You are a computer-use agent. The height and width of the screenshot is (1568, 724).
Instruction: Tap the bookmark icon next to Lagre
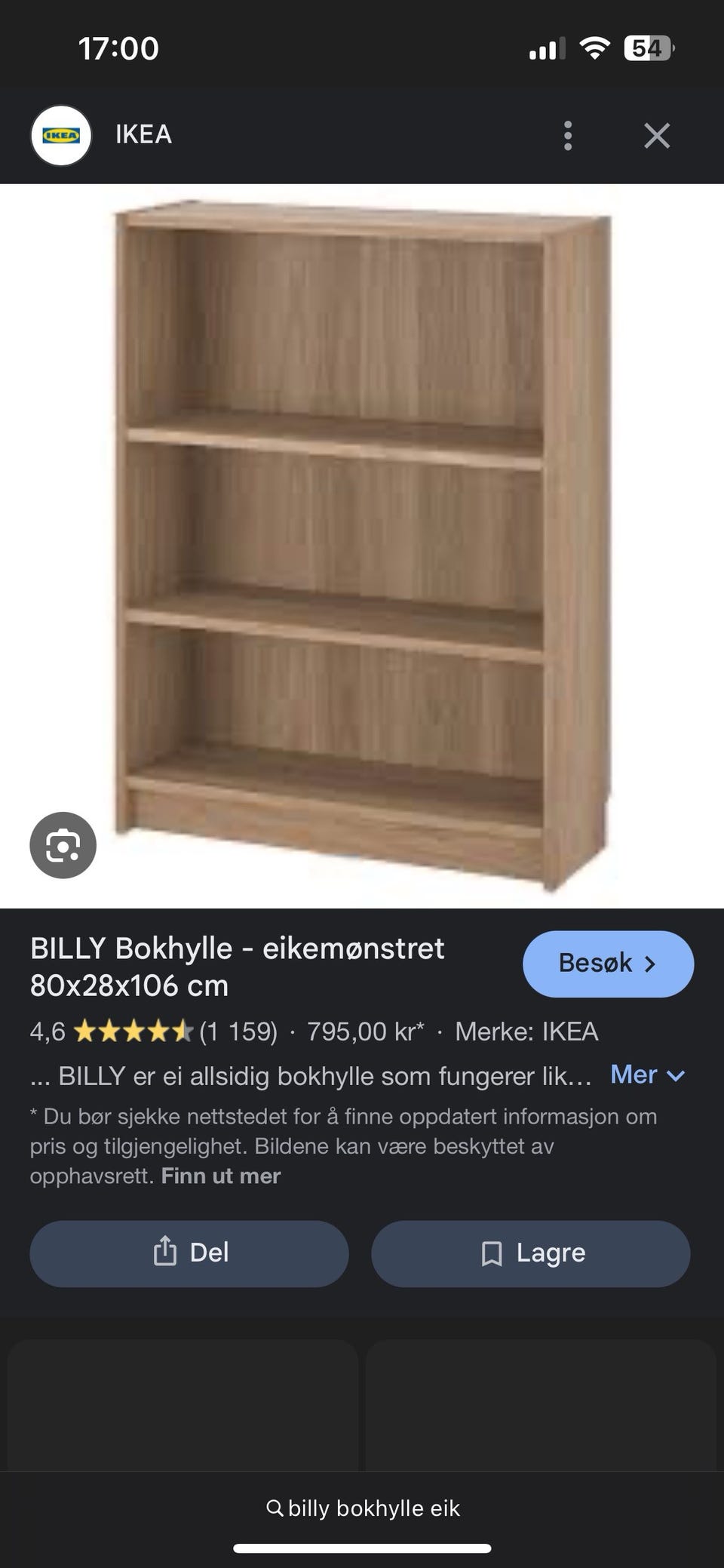coord(491,1252)
